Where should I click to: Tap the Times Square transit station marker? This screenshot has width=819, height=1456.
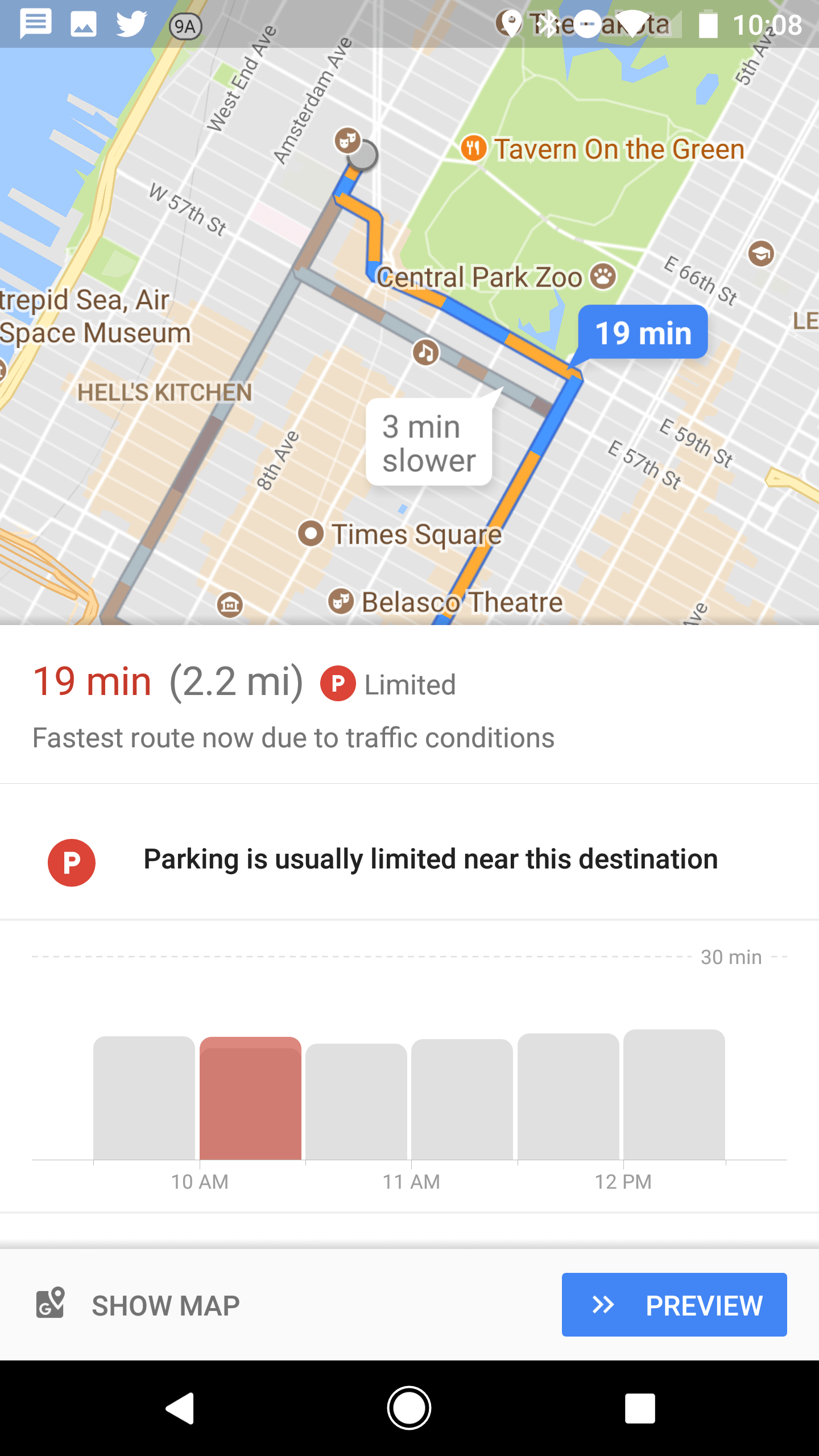click(312, 533)
